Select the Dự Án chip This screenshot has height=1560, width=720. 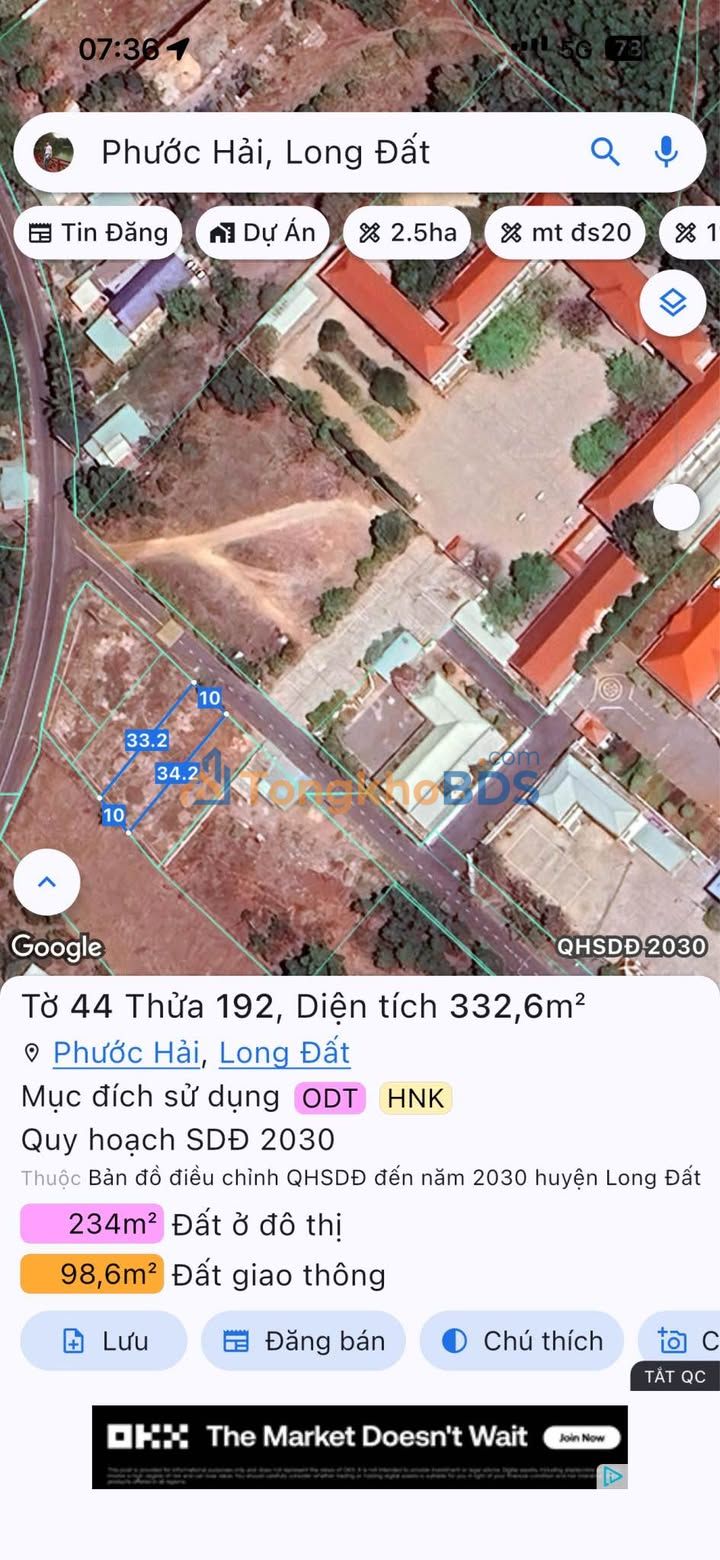(x=263, y=233)
